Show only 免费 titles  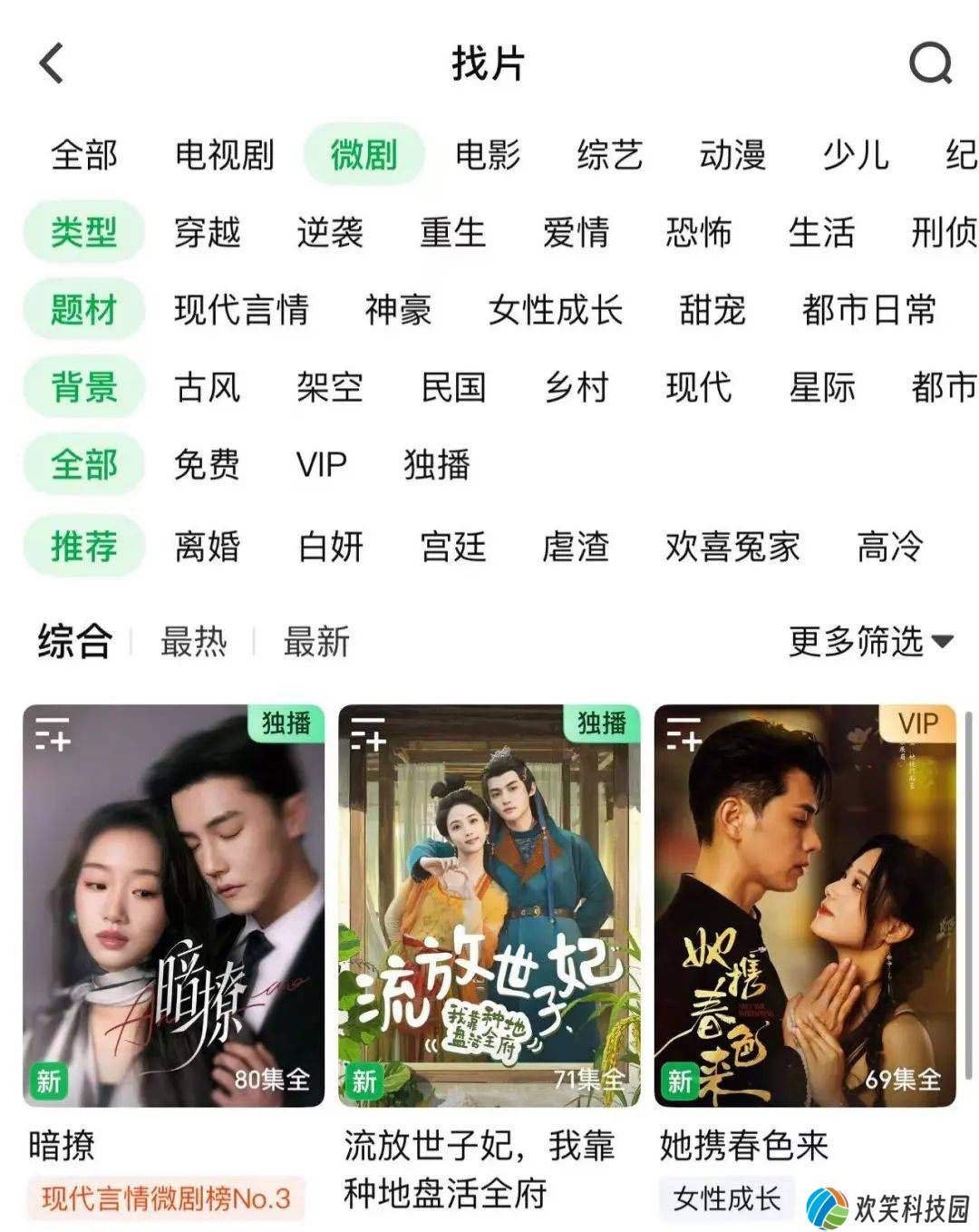click(x=207, y=465)
